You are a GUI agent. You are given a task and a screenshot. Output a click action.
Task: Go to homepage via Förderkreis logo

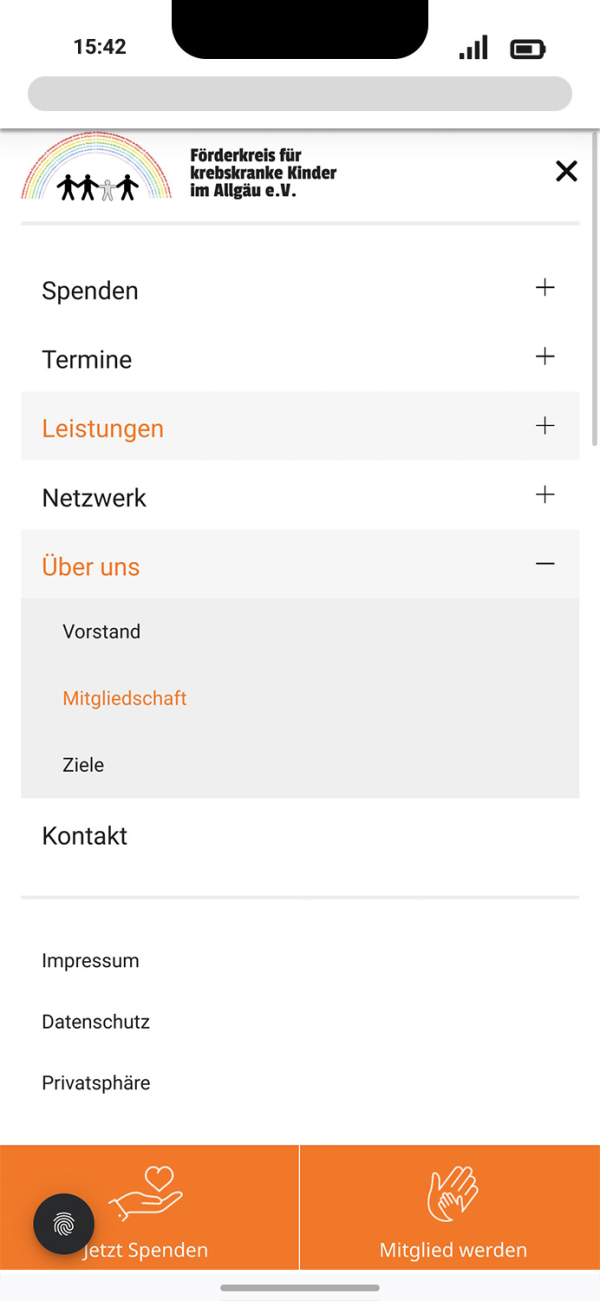coord(180,166)
